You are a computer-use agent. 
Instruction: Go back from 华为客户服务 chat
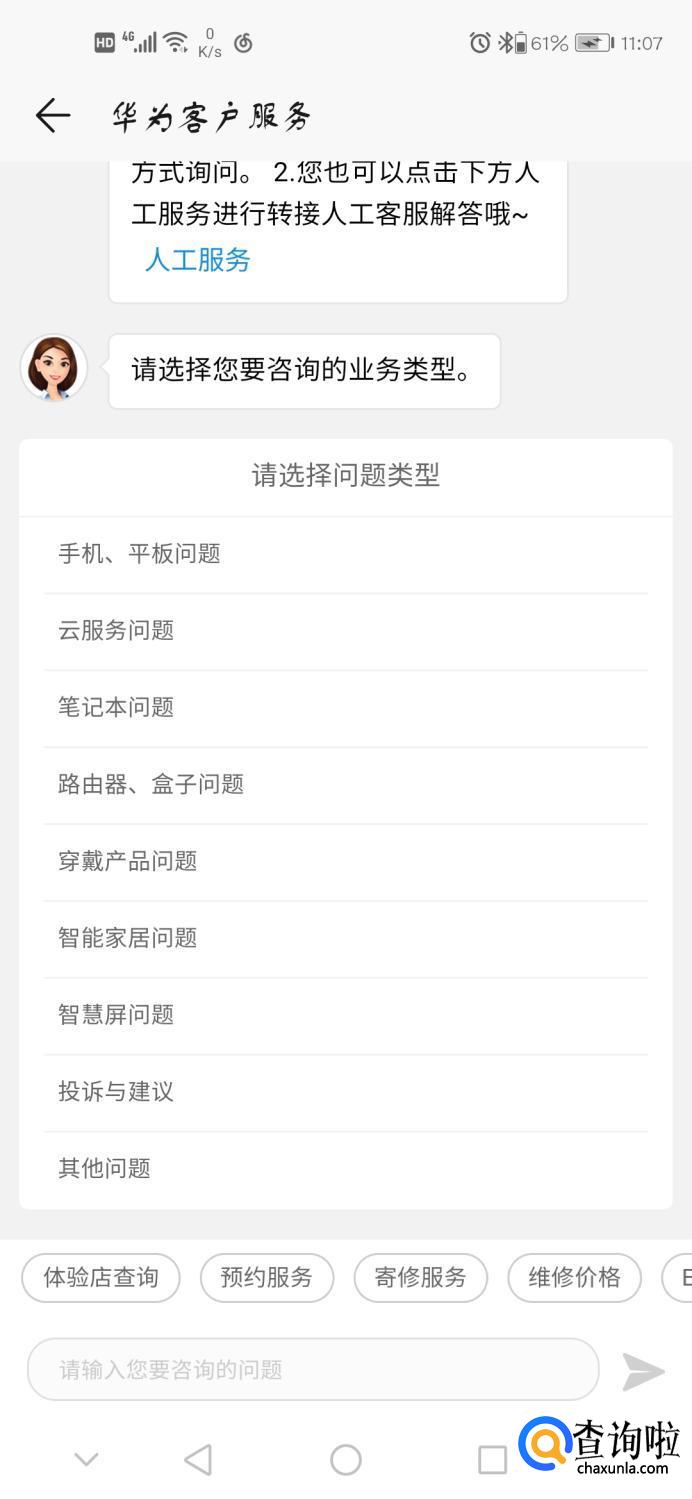52,116
